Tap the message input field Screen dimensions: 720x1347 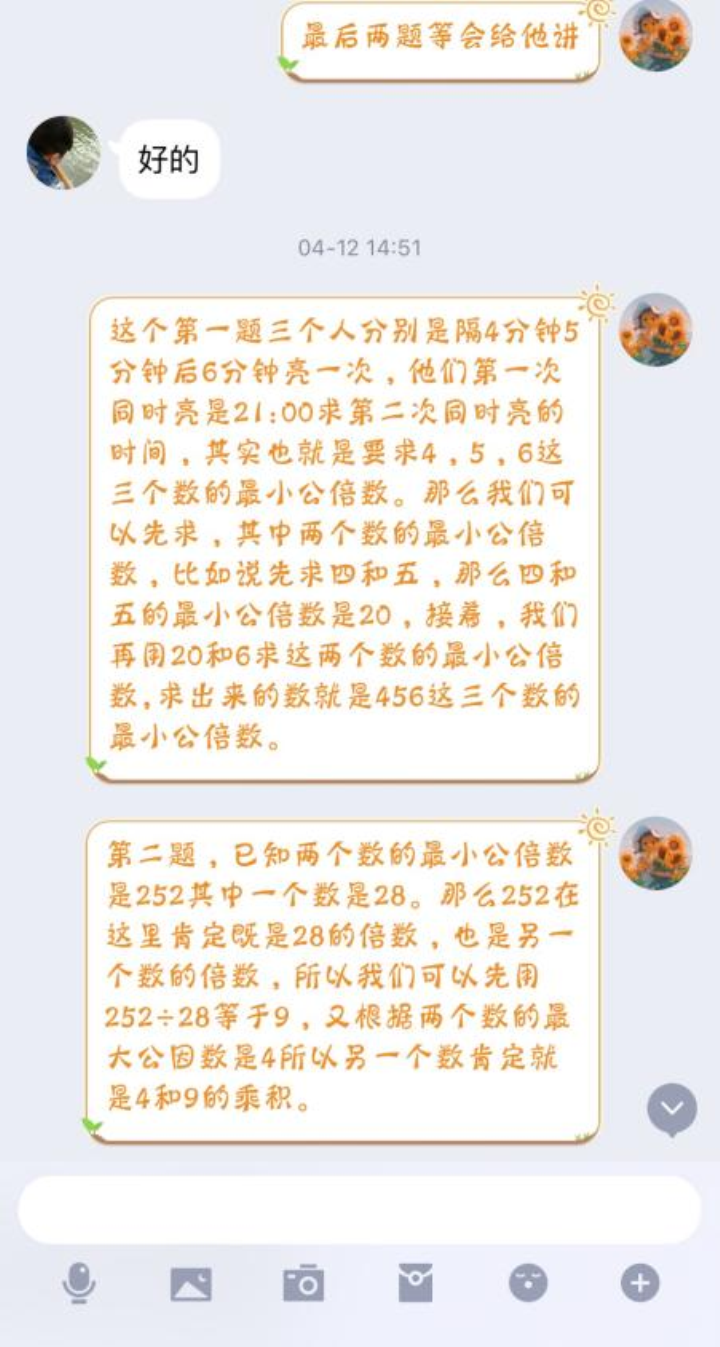tap(359, 1209)
